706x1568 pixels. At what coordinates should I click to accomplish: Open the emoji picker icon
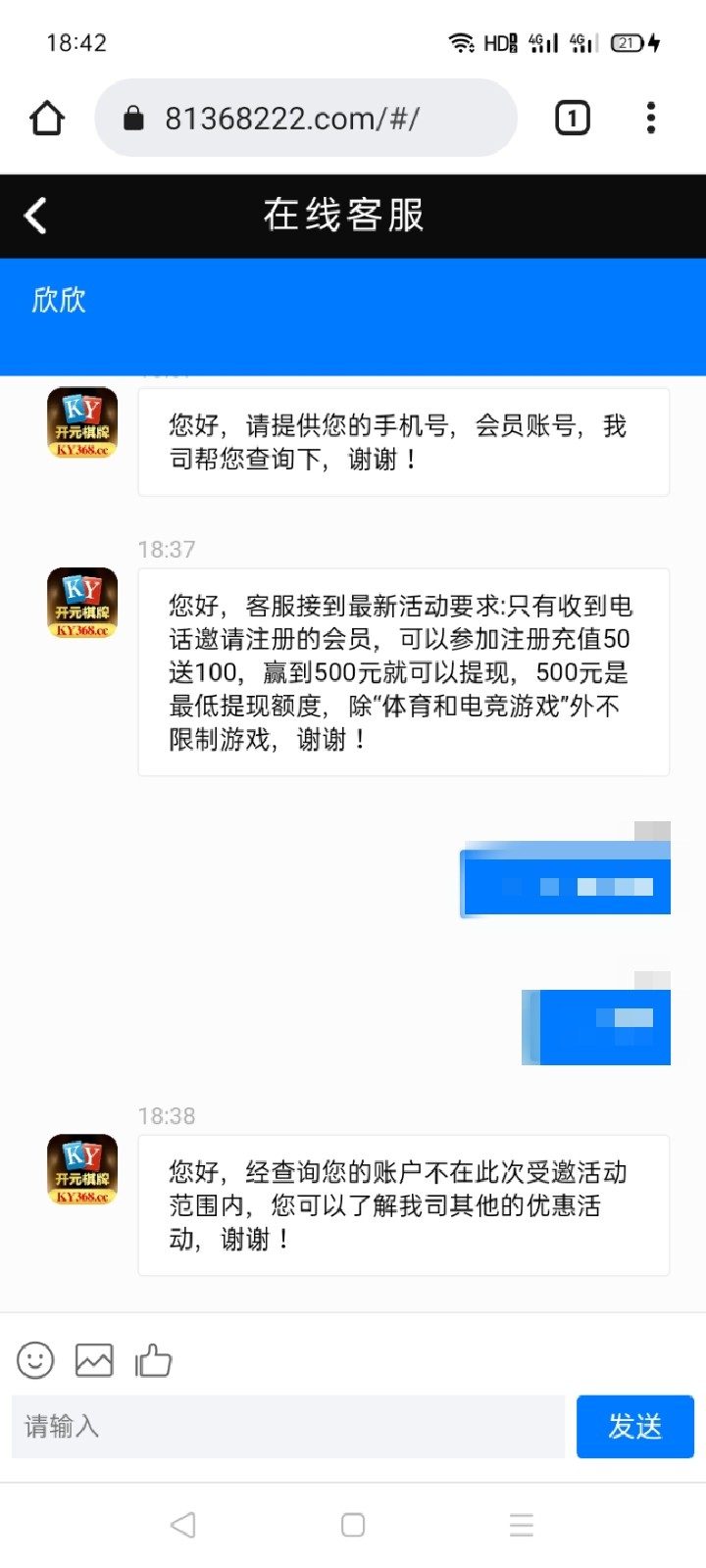coord(35,1361)
